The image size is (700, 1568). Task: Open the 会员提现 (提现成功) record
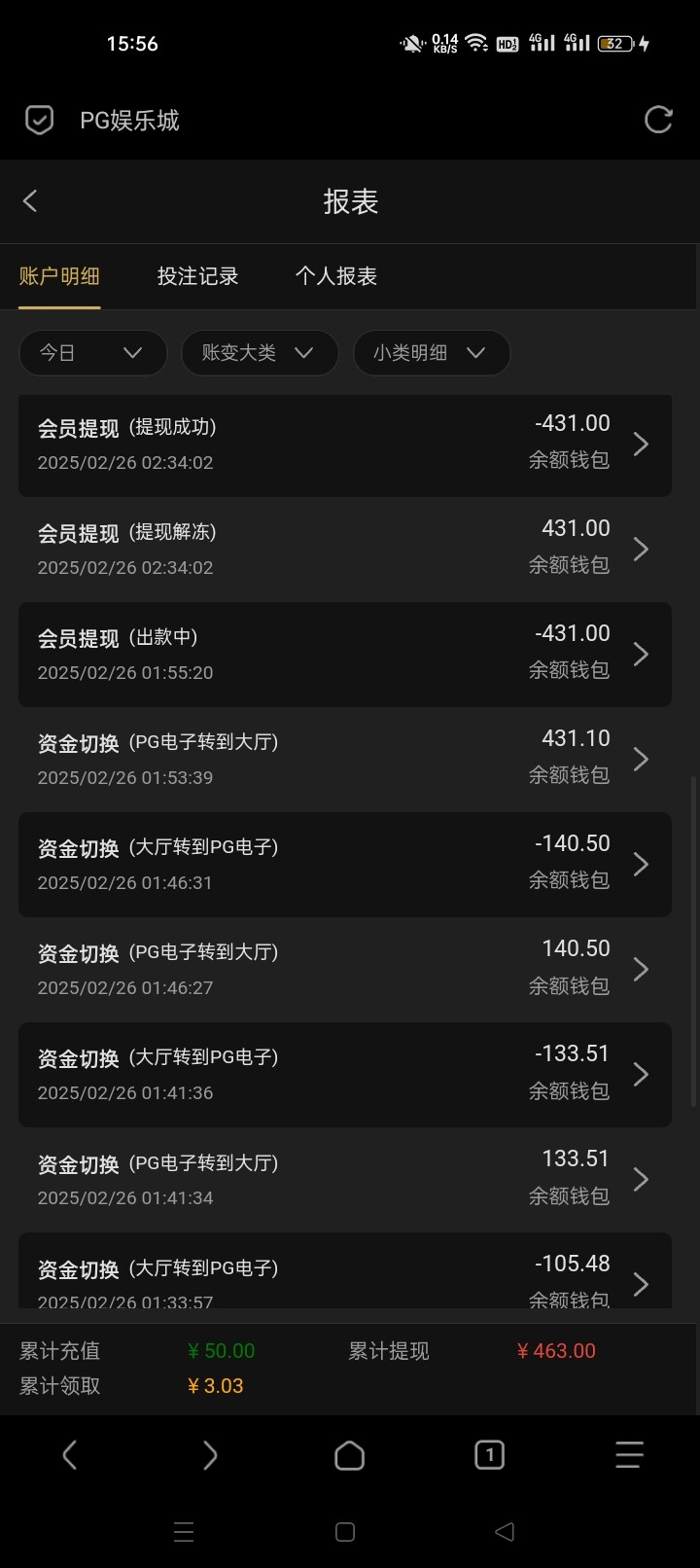click(344, 445)
